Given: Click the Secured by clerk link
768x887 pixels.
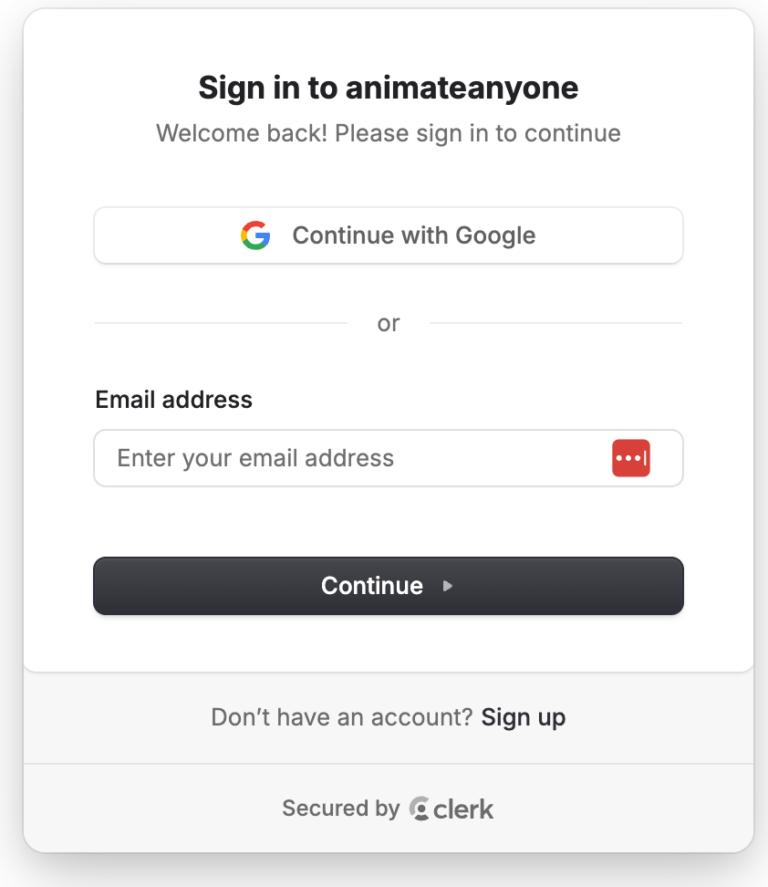Looking at the screenshot, I should [388, 809].
